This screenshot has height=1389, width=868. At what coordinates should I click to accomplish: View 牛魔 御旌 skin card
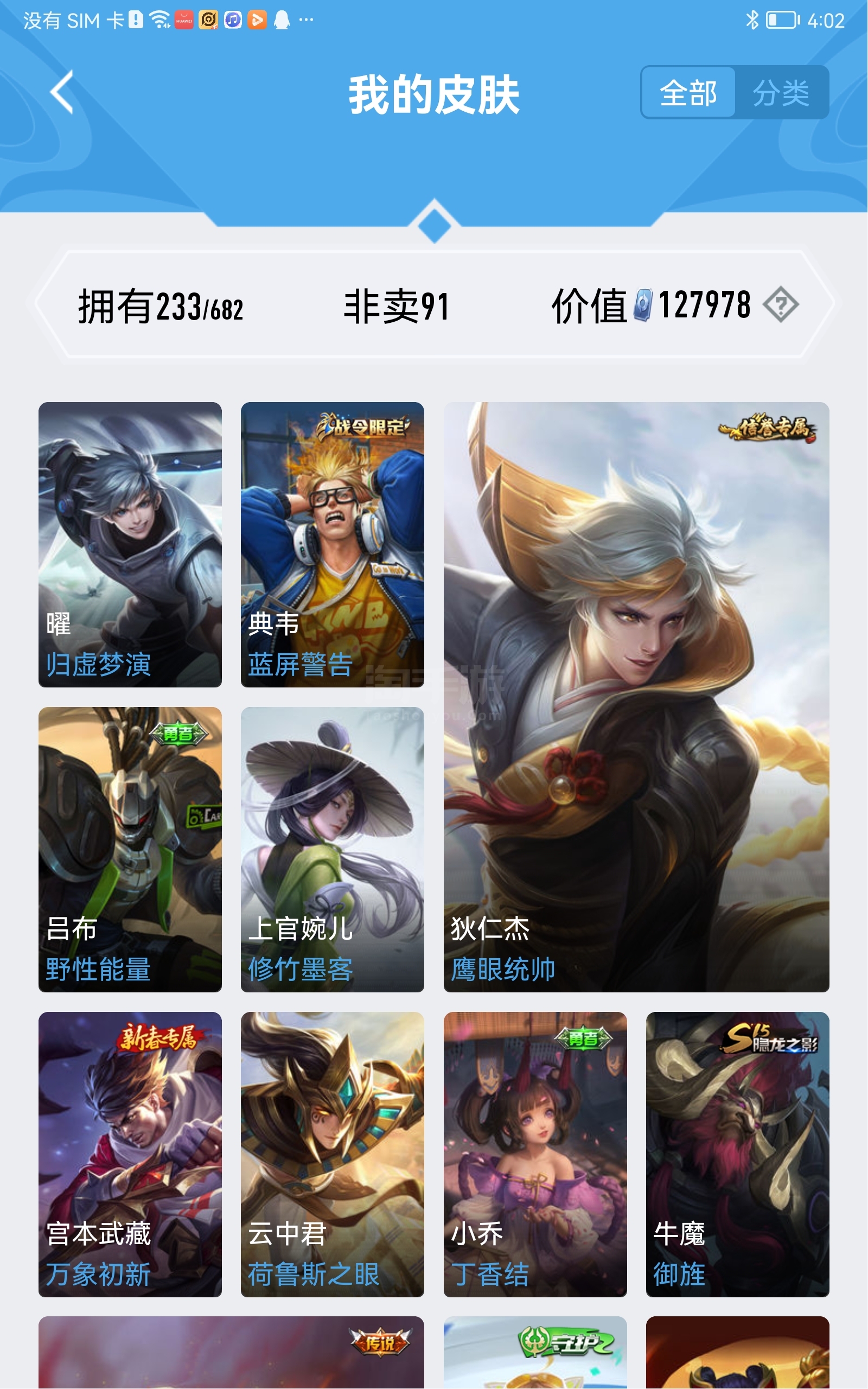click(x=737, y=1154)
